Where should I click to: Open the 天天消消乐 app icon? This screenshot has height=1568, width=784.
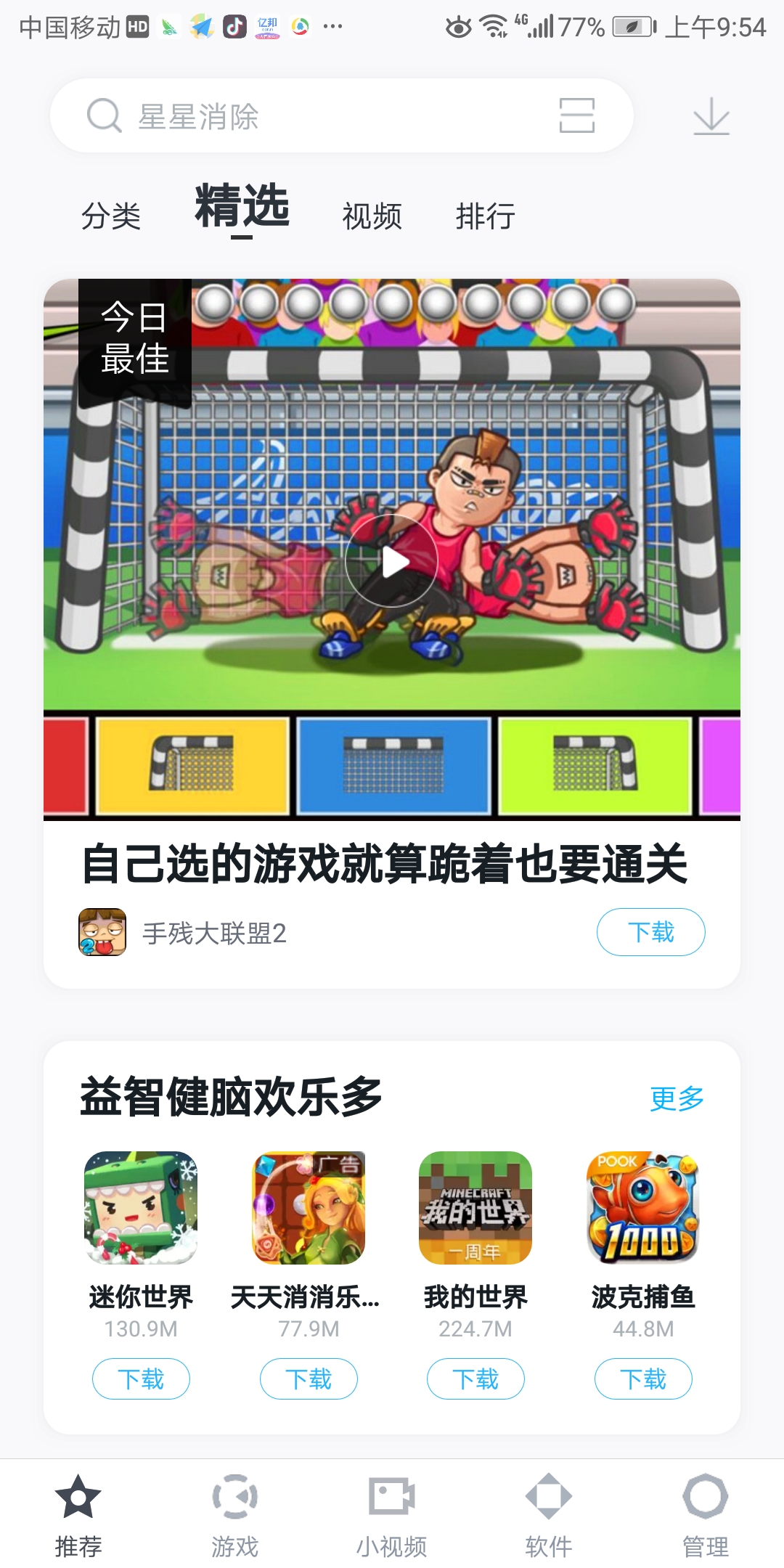coord(309,1208)
